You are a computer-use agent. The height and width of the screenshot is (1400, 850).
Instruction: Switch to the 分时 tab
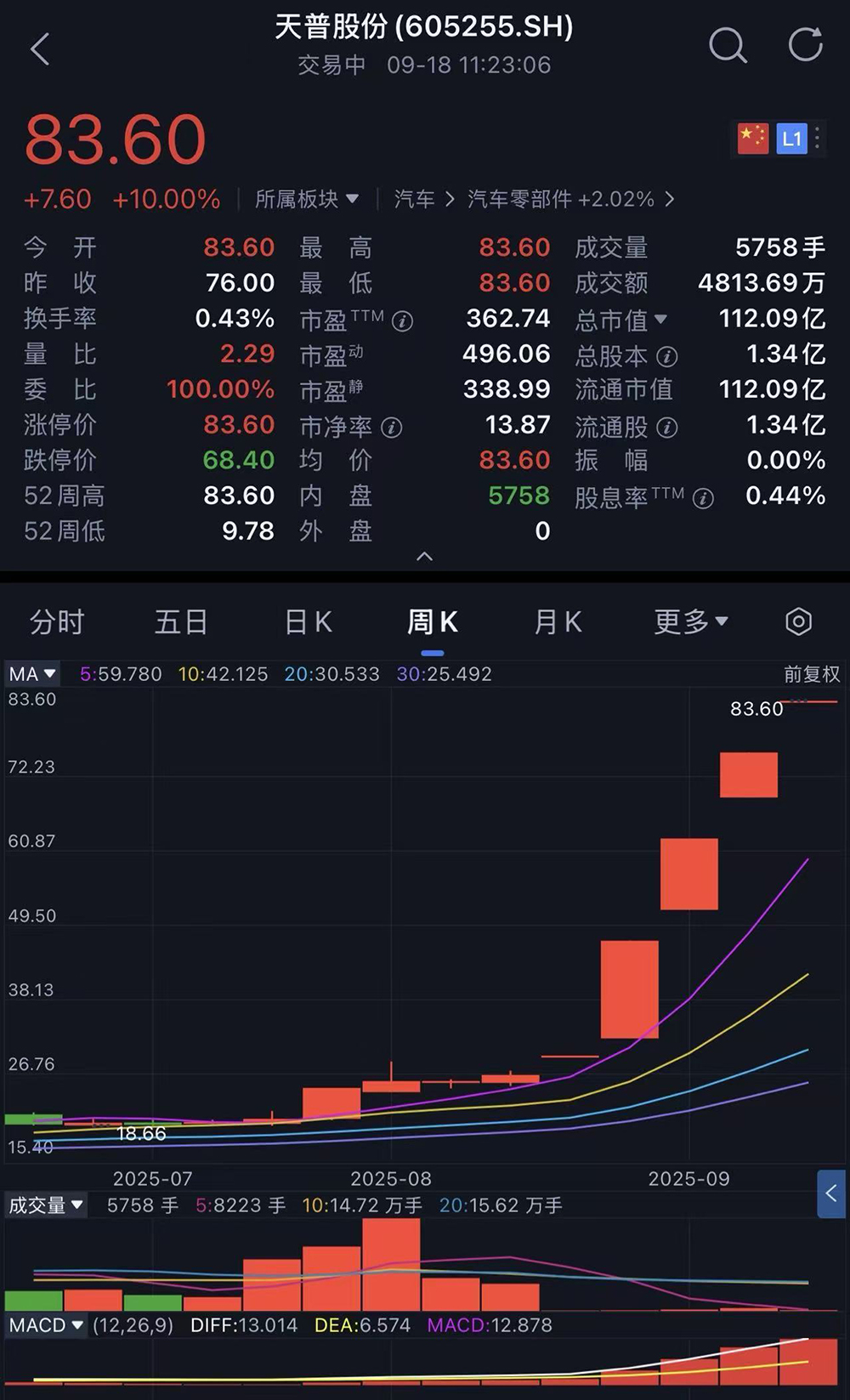click(x=57, y=621)
